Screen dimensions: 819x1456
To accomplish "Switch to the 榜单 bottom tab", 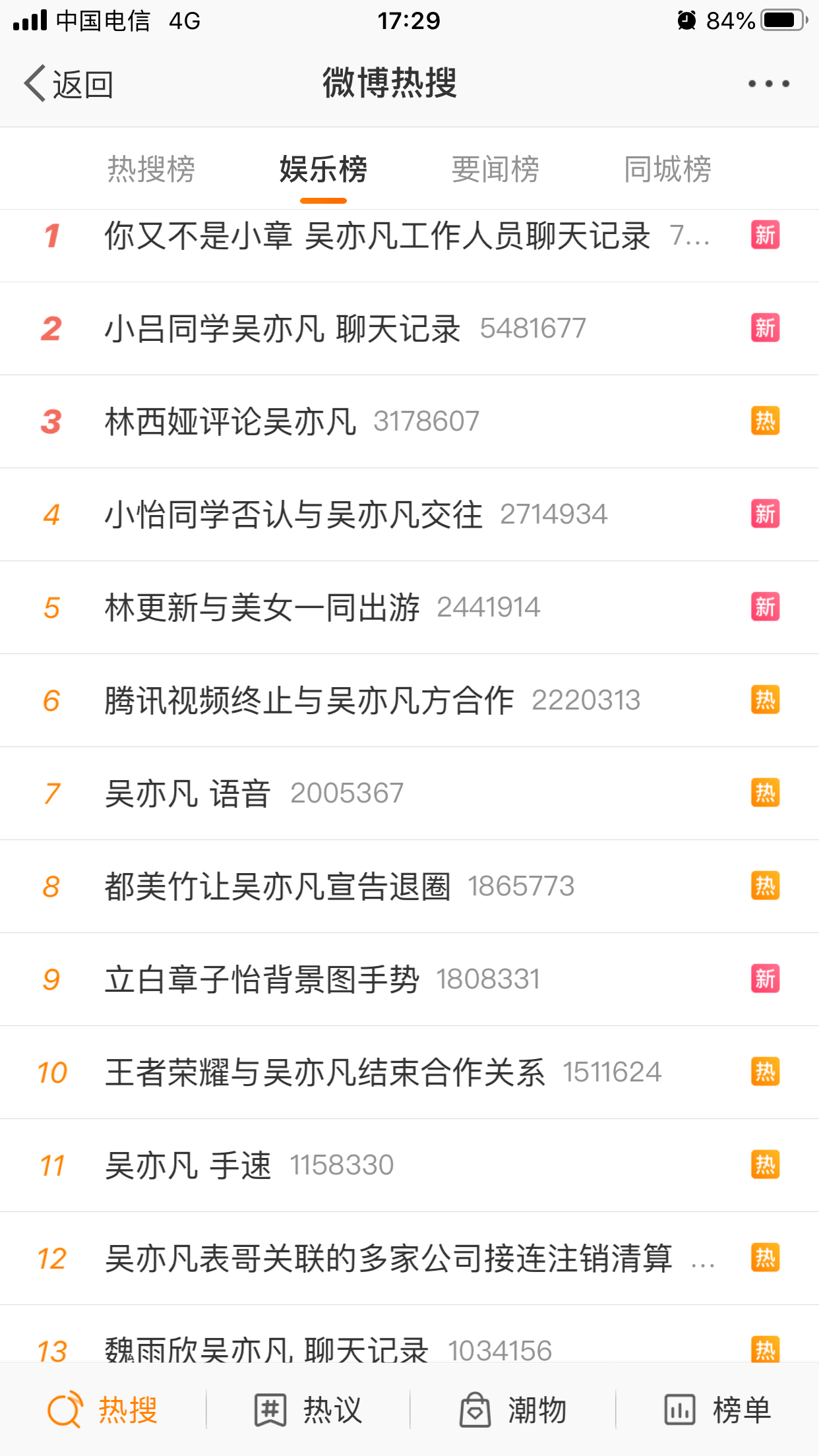I will point(717,1410).
